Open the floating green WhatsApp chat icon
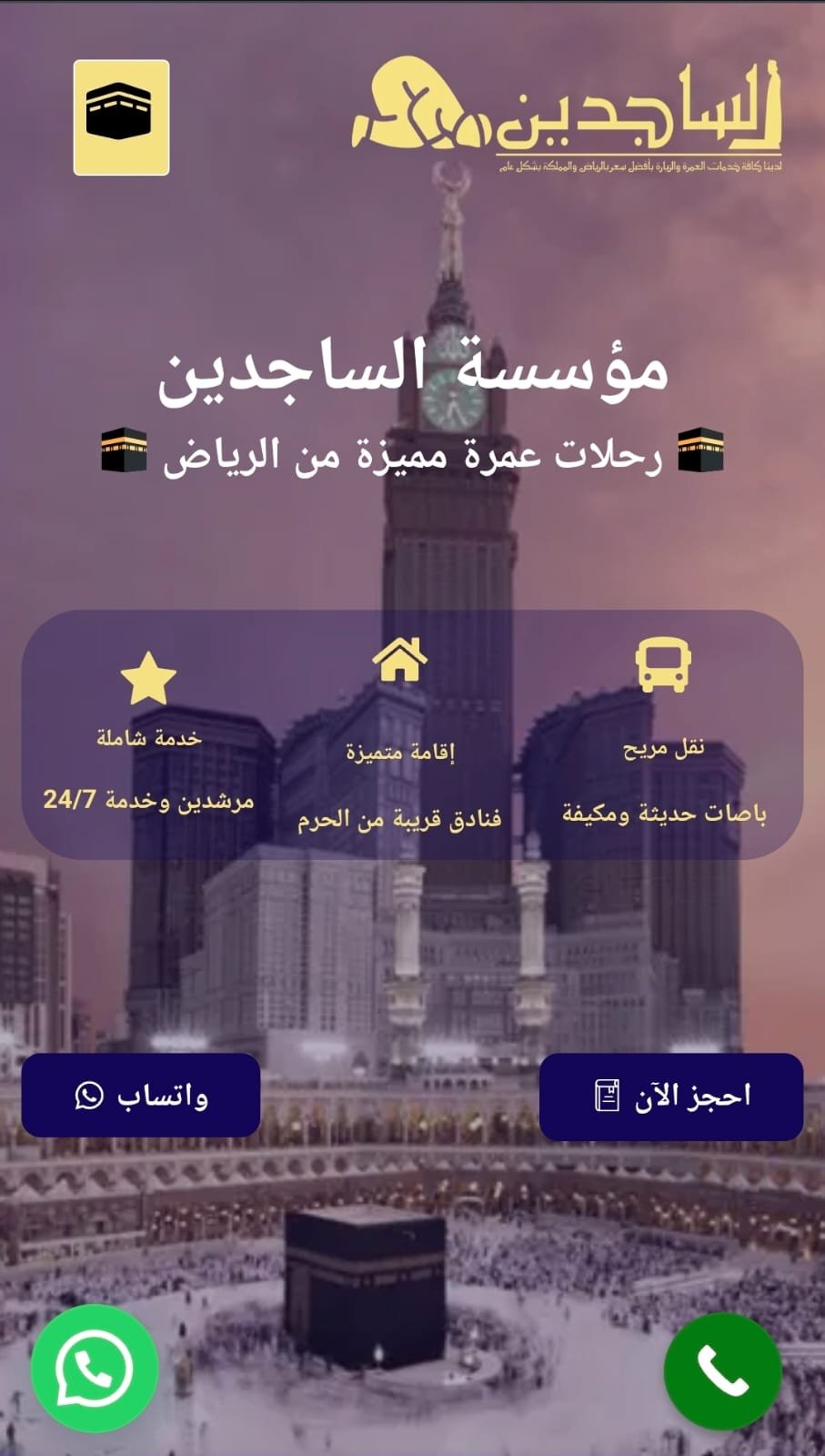 tap(95, 1367)
